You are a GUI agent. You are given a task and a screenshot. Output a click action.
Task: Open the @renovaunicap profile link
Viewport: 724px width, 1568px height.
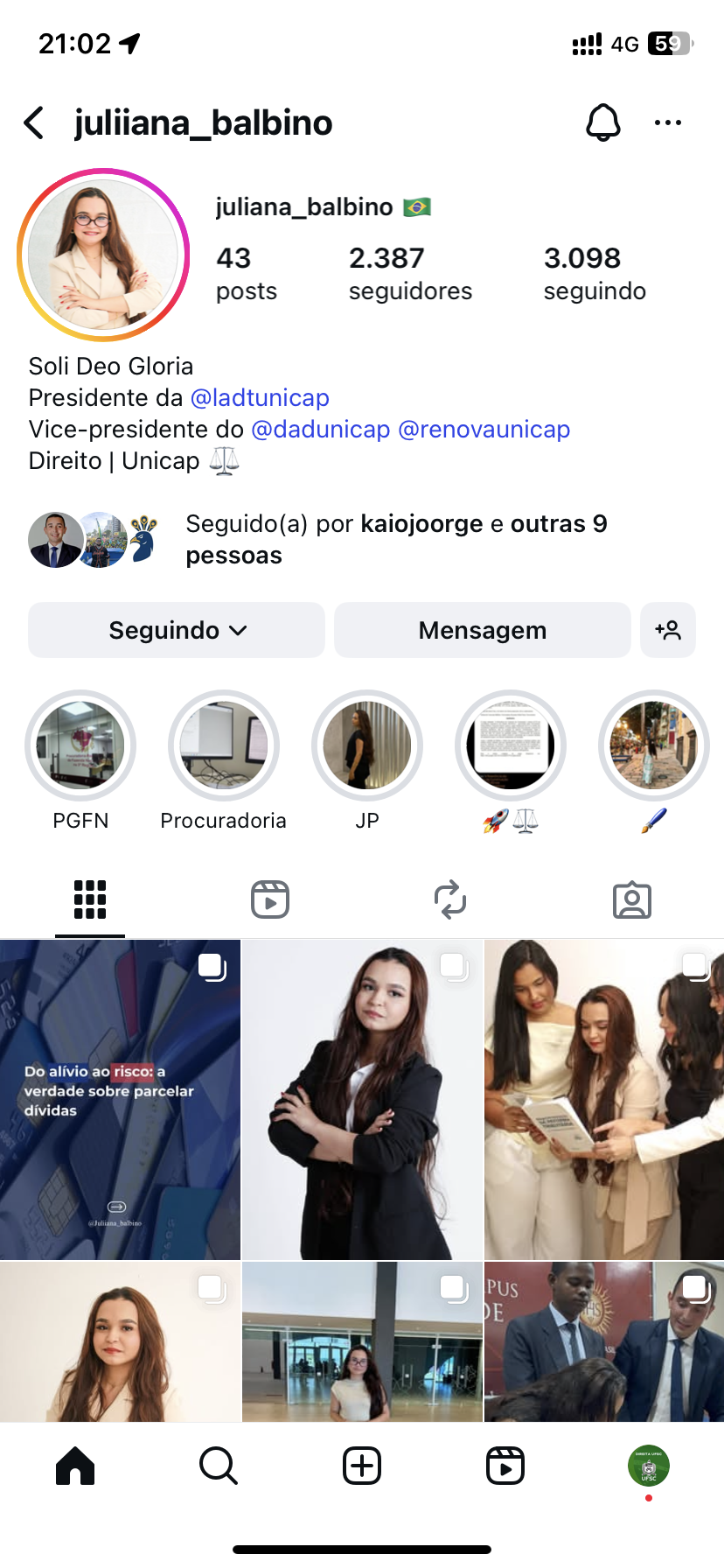pyautogui.click(x=484, y=430)
